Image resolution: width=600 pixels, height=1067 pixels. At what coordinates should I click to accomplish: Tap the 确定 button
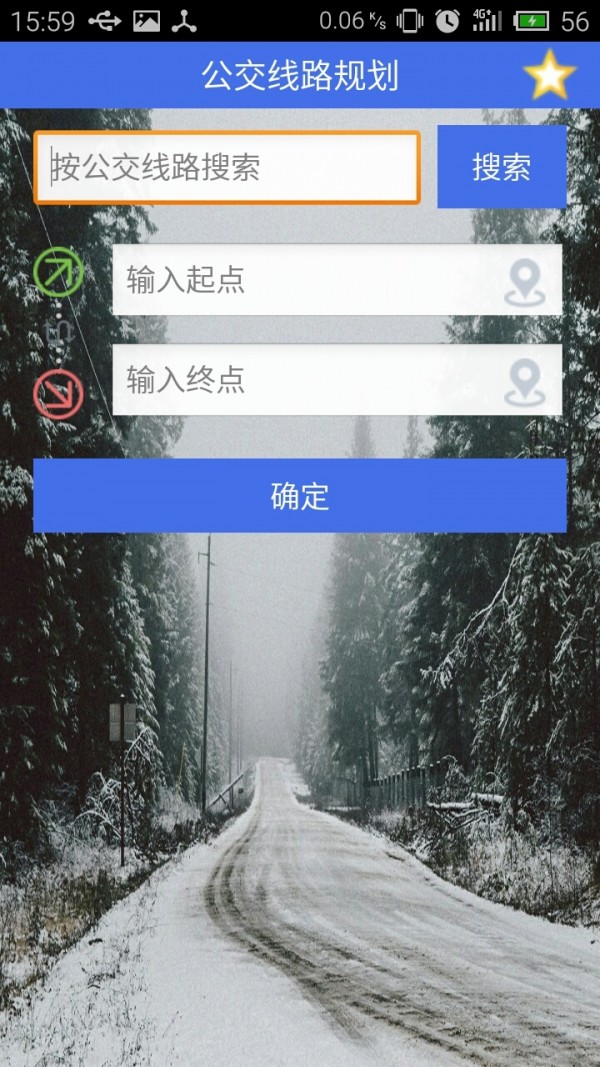point(300,496)
